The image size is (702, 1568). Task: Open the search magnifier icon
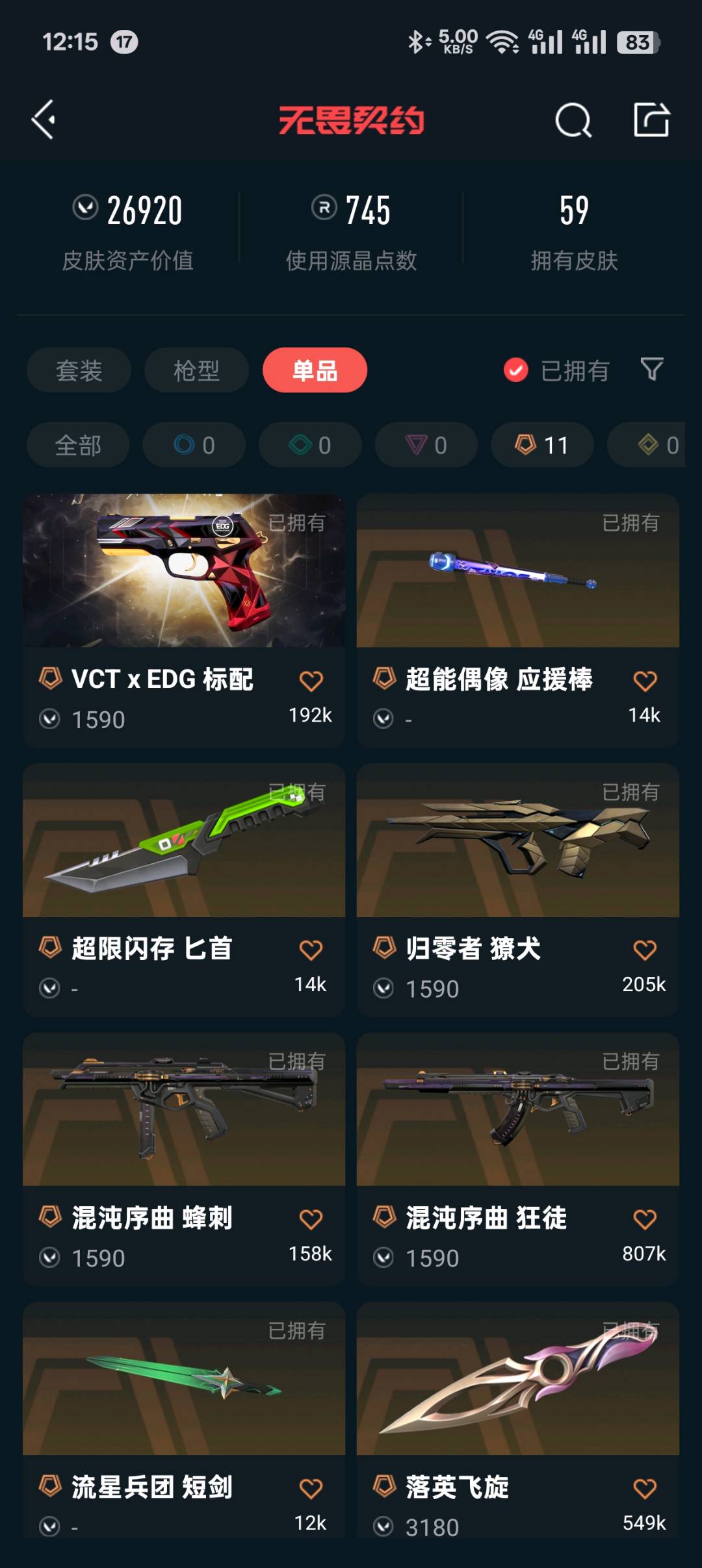point(573,120)
